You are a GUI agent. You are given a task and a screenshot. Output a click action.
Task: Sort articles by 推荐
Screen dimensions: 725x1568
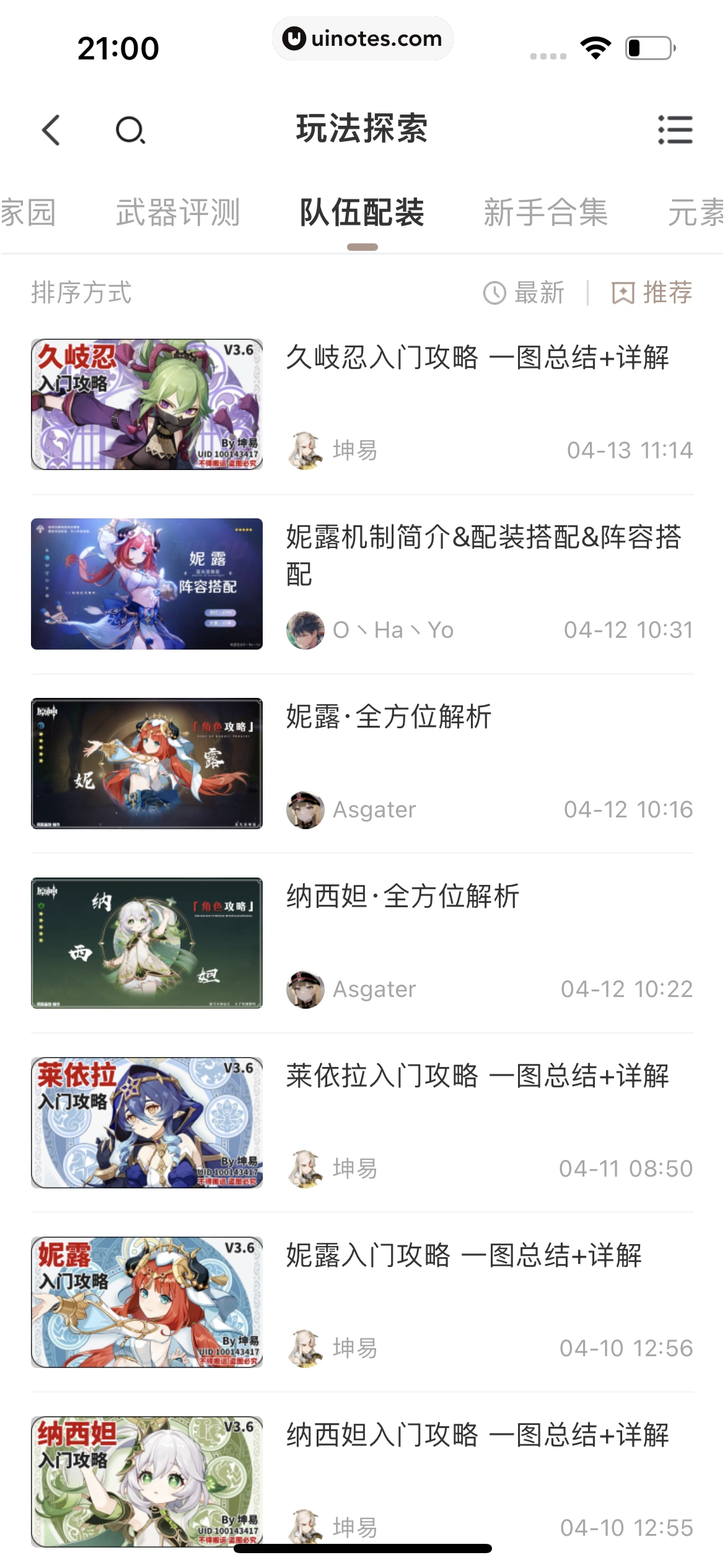point(652,293)
